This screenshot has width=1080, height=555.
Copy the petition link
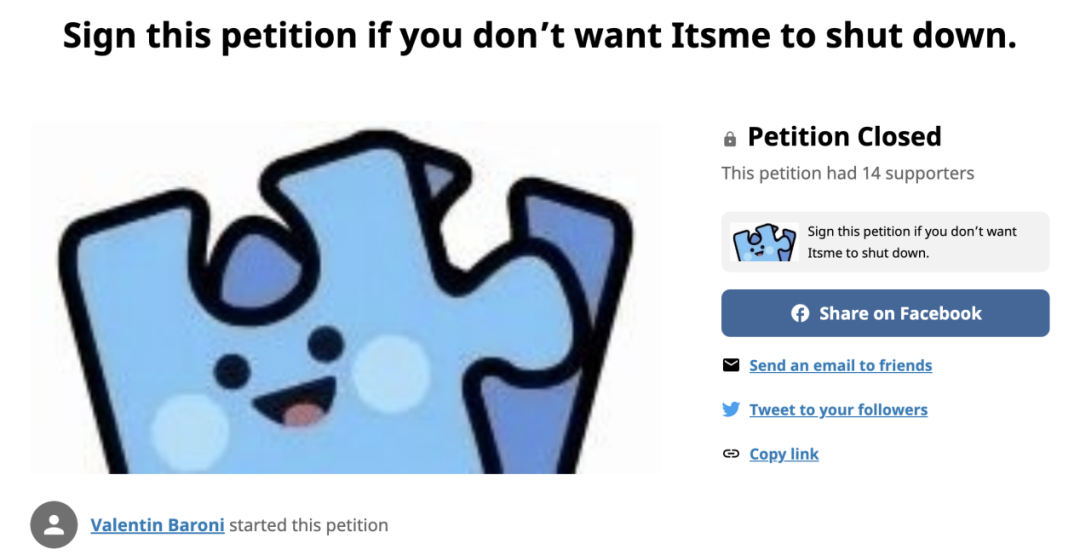point(784,454)
